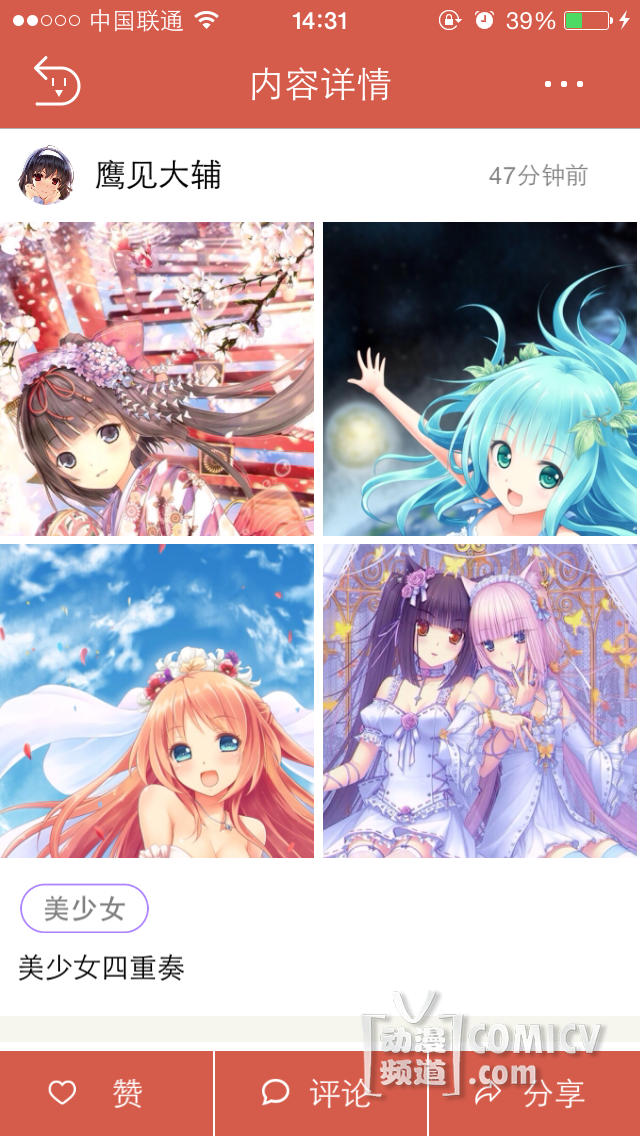Like this post with 赞
This screenshot has height=1136, width=640.
coord(106,1093)
